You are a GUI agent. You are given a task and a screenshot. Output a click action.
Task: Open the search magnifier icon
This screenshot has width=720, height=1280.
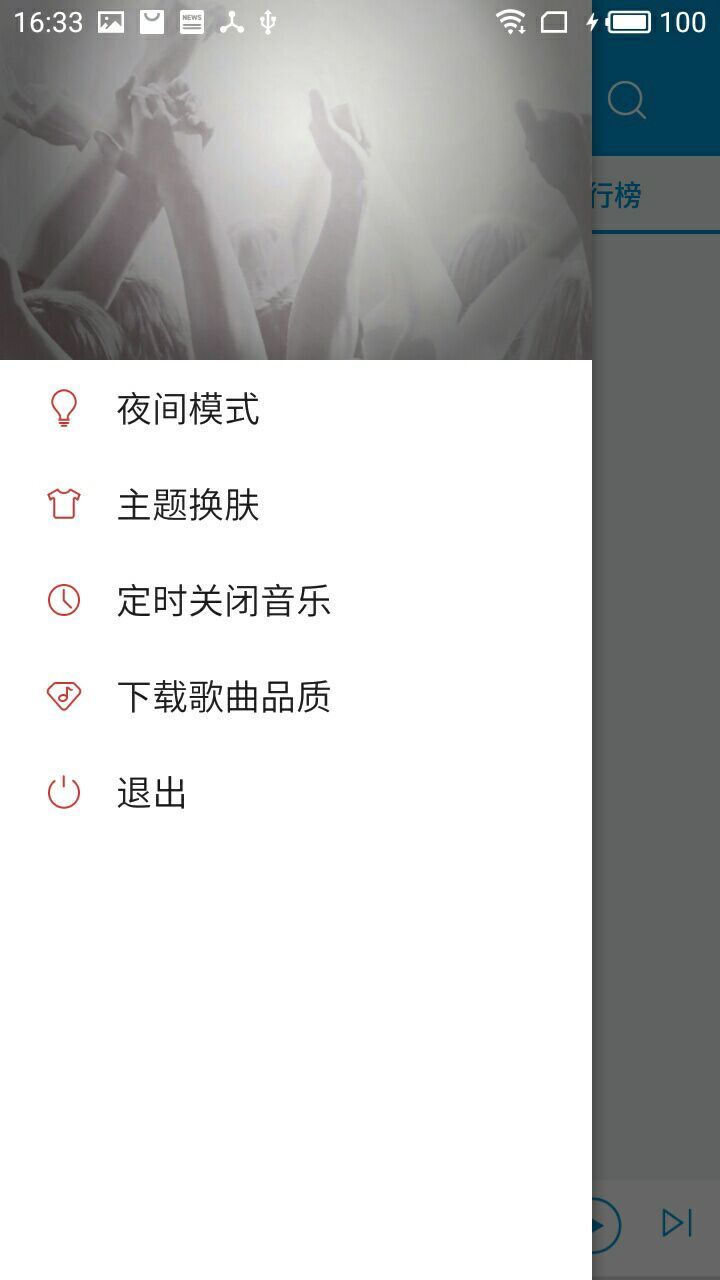coord(627,100)
